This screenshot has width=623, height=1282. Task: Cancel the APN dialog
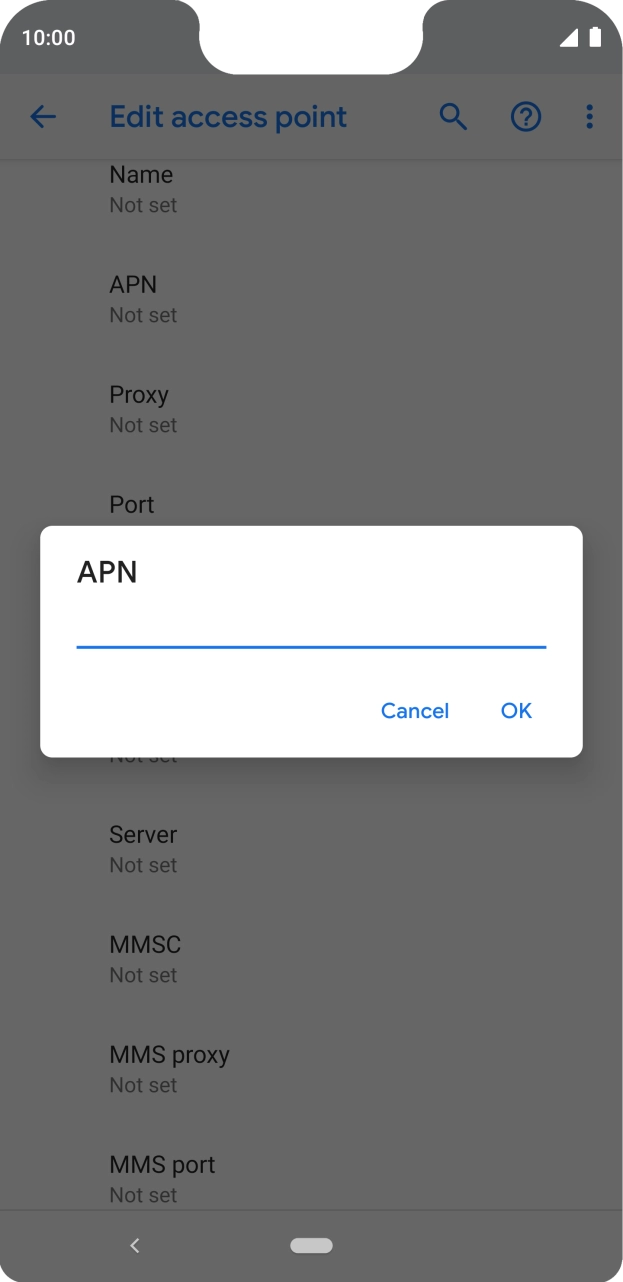click(x=415, y=711)
